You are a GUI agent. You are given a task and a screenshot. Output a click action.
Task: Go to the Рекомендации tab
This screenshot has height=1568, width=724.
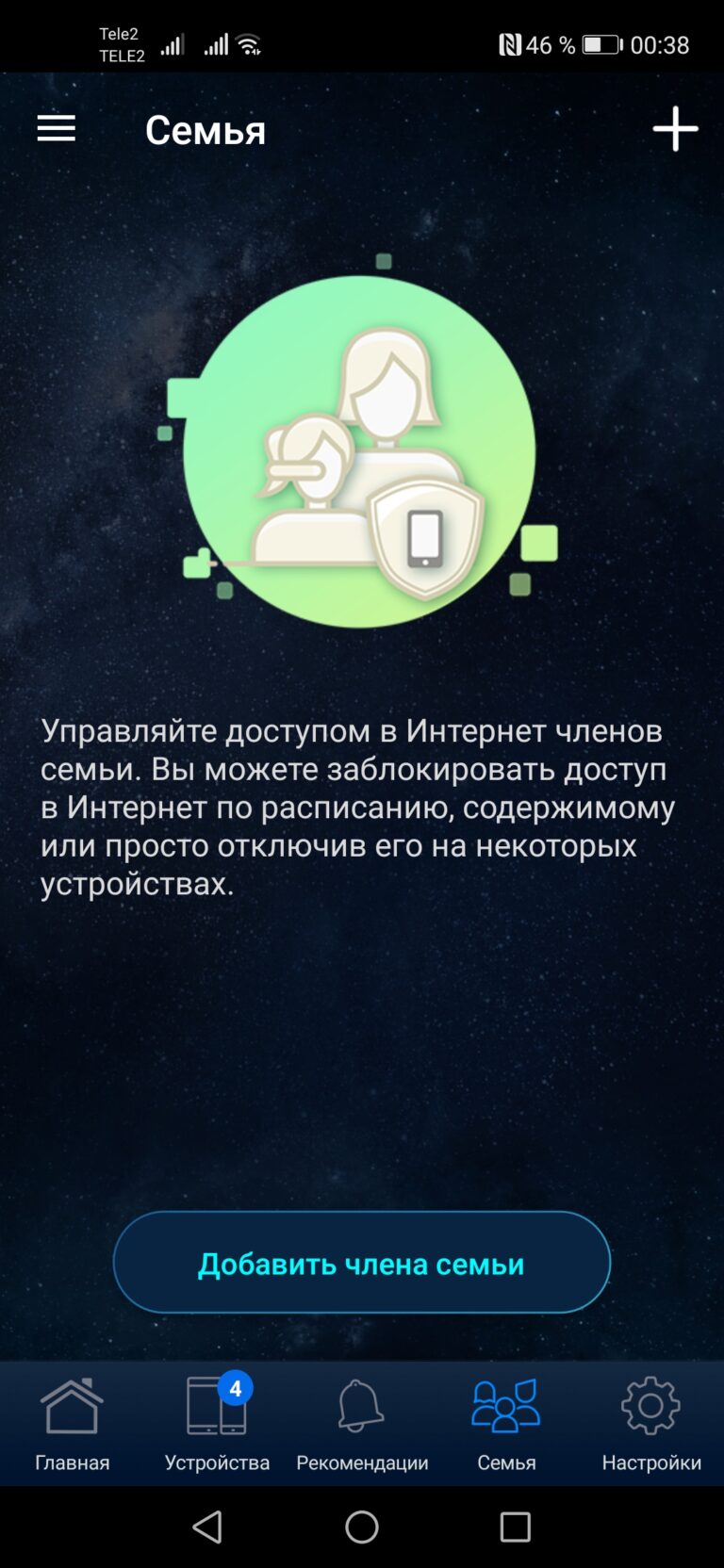pos(362,1424)
